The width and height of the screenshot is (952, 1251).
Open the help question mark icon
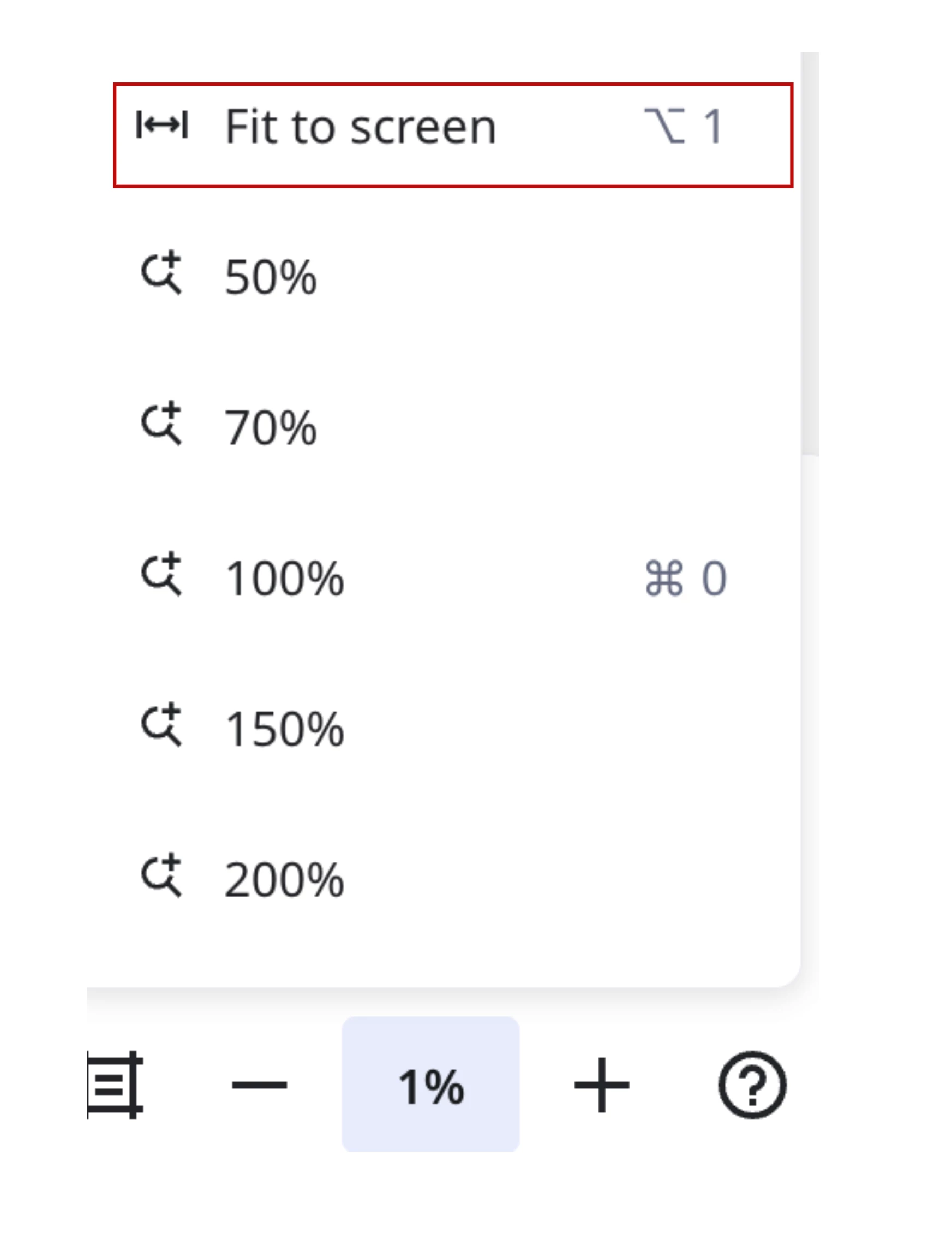752,1086
